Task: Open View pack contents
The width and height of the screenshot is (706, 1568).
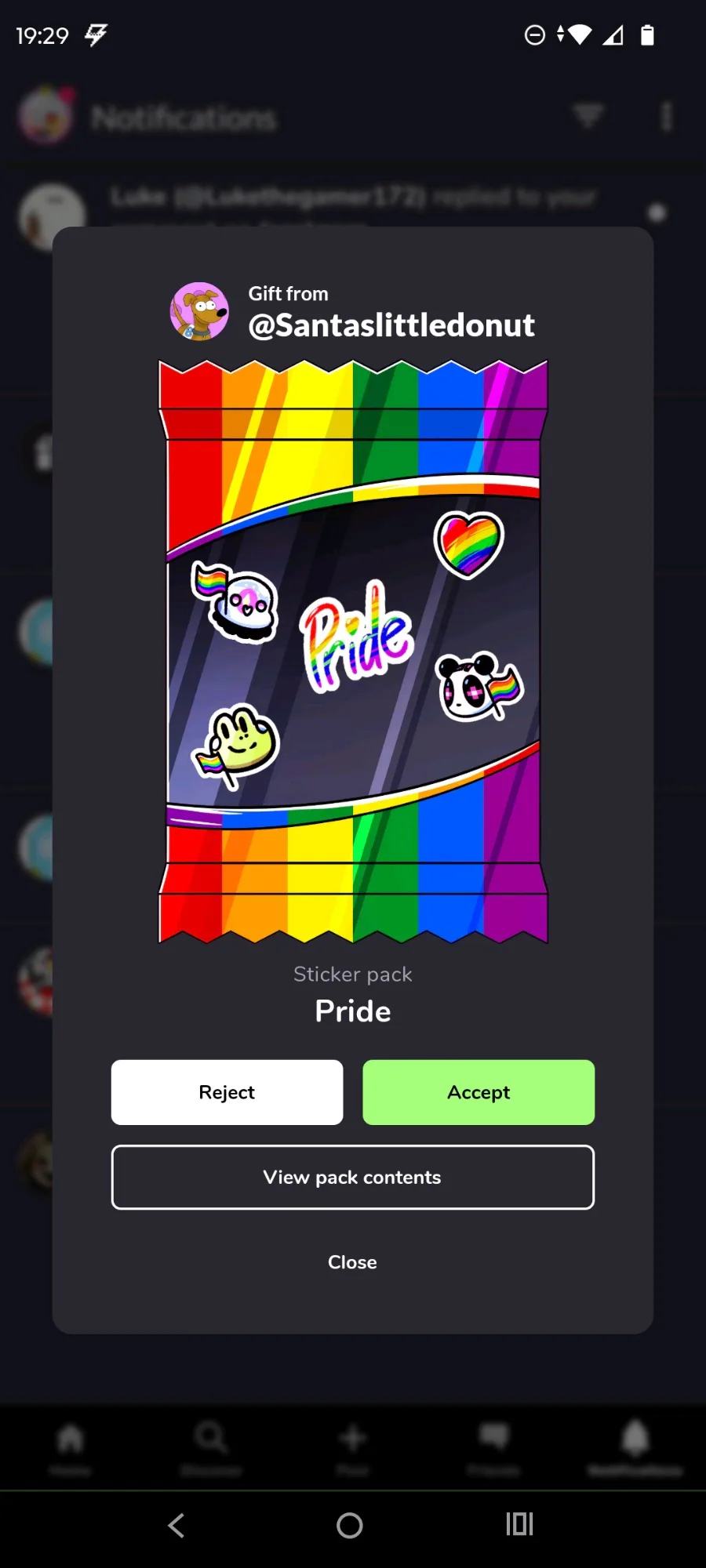Action: [x=352, y=1177]
